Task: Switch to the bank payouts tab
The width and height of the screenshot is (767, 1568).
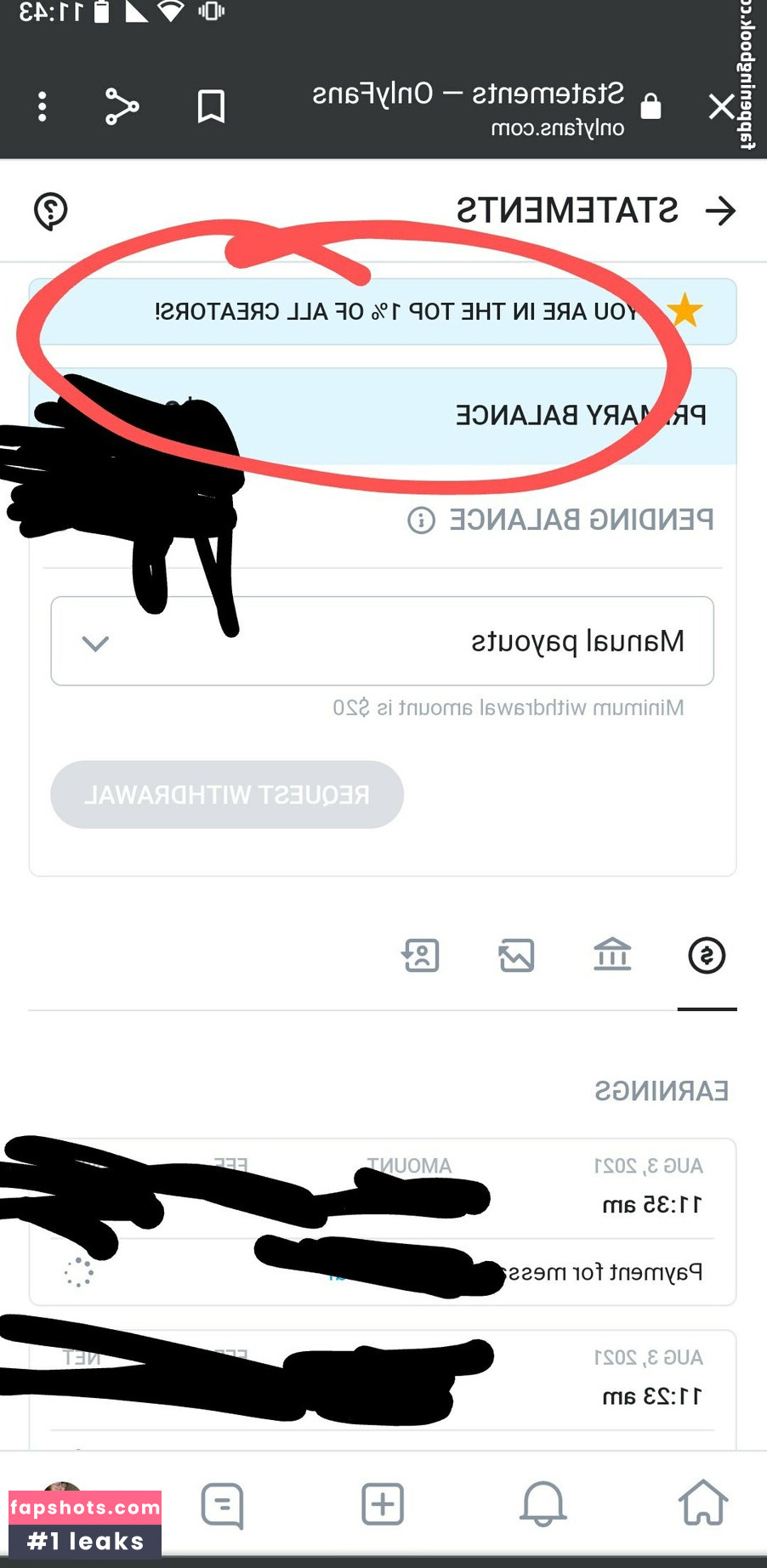Action: (612, 956)
